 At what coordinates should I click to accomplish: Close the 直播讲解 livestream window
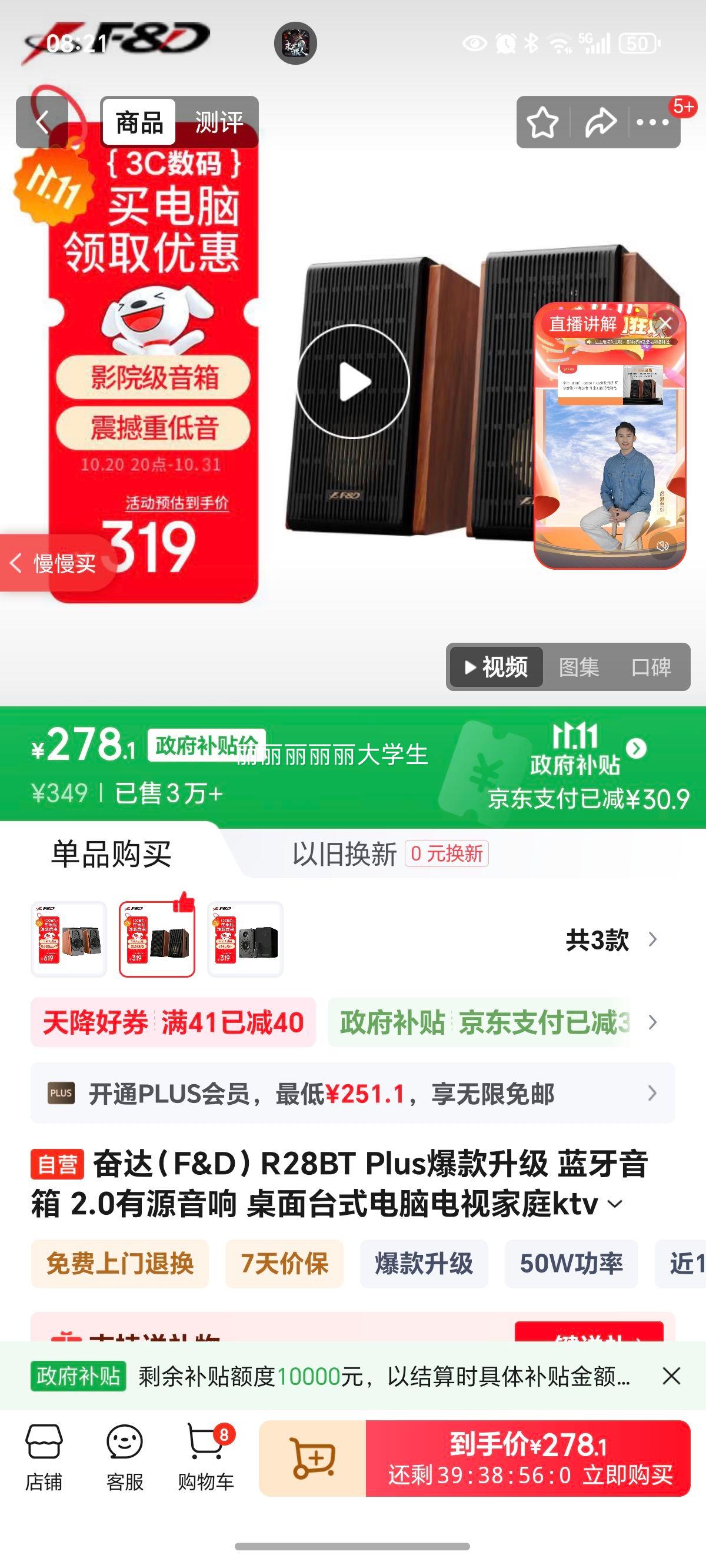click(667, 324)
